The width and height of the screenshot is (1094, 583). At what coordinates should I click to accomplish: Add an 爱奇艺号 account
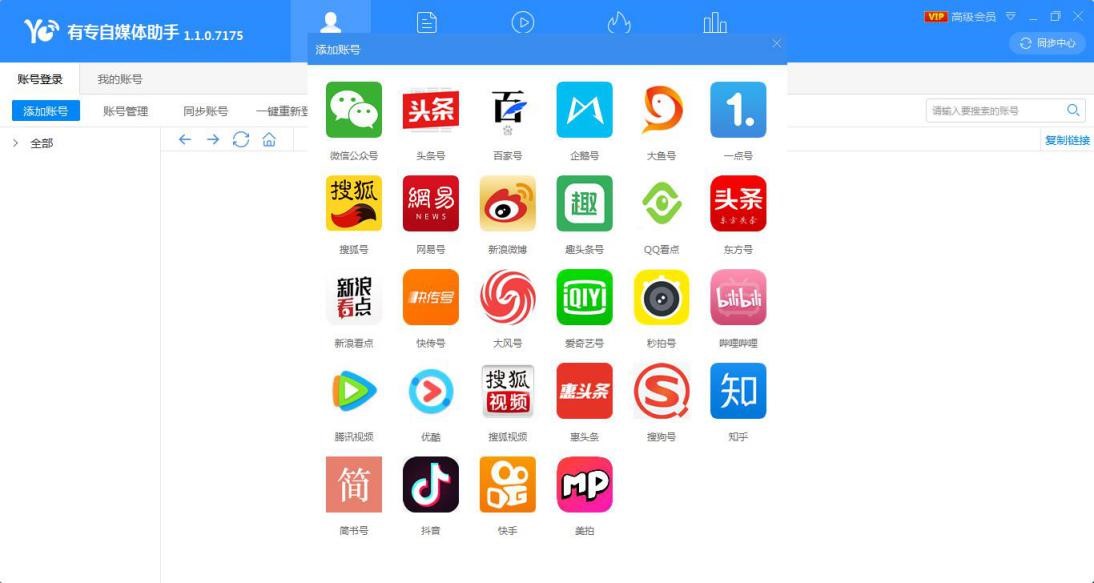tap(585, 297)
